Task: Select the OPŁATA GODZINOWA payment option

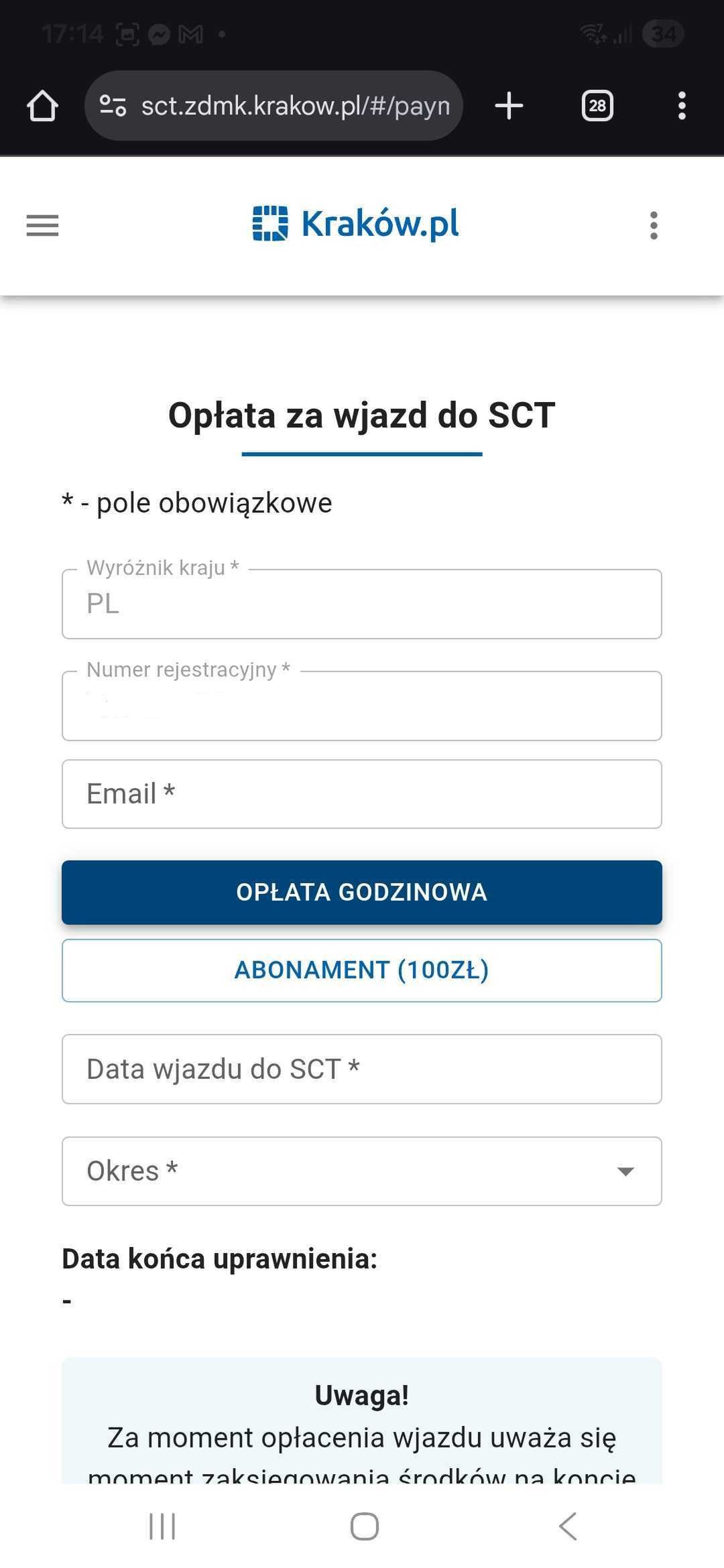Action: click(x=362, y=891)
